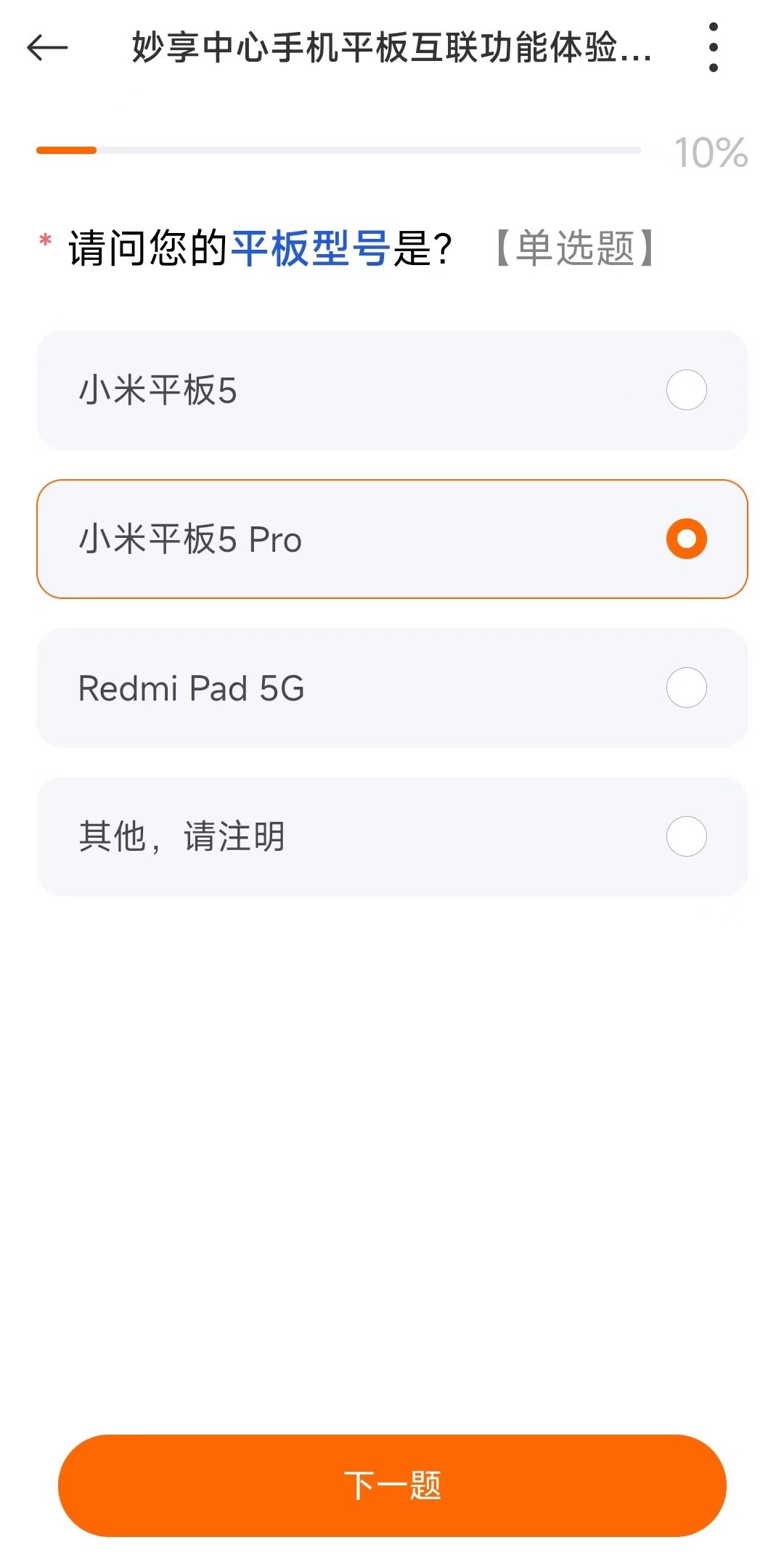Tap the highlighted 平板型号 text
Viewport: 784px width, 1566px height.
pos(308,247)
